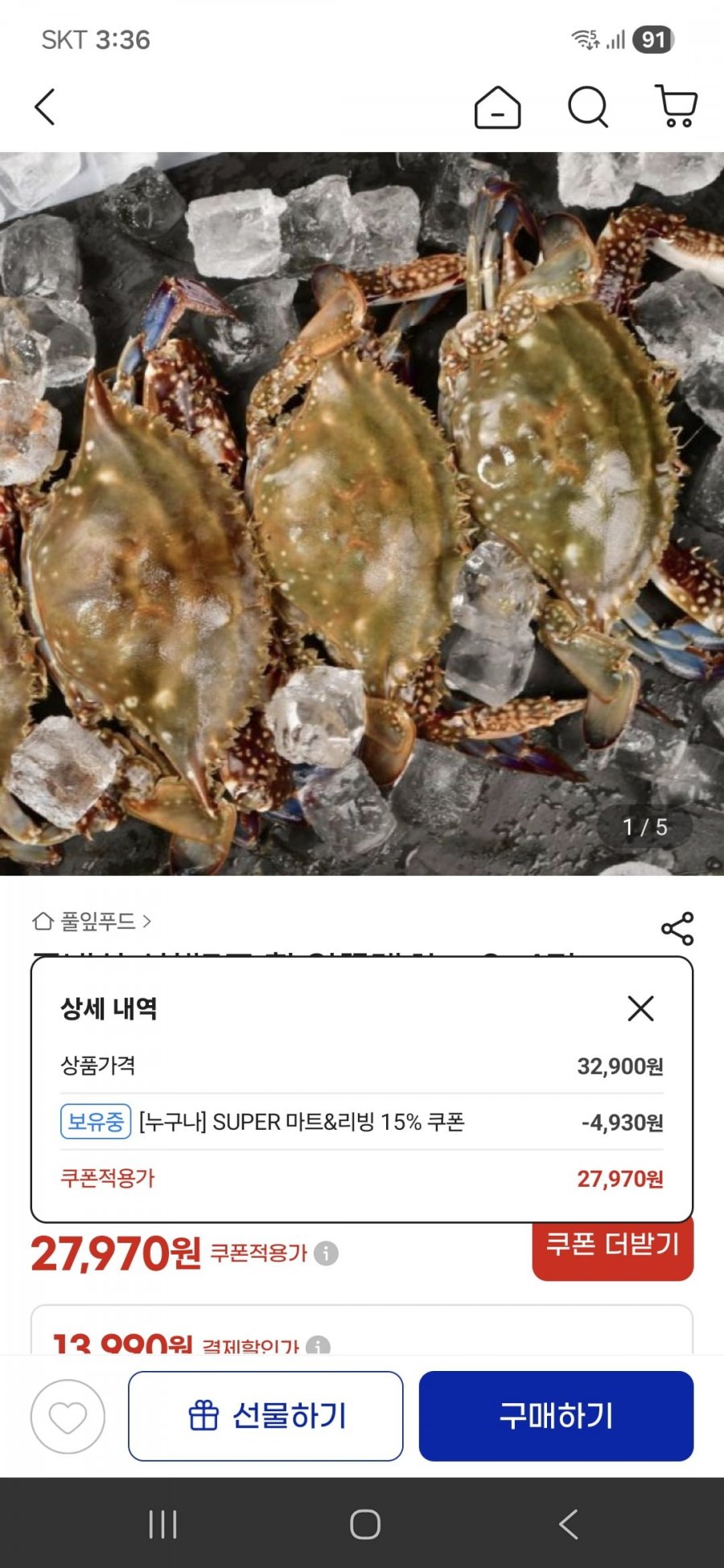
Task: Open the home icon in header
Action: click(x=497, y=108)
